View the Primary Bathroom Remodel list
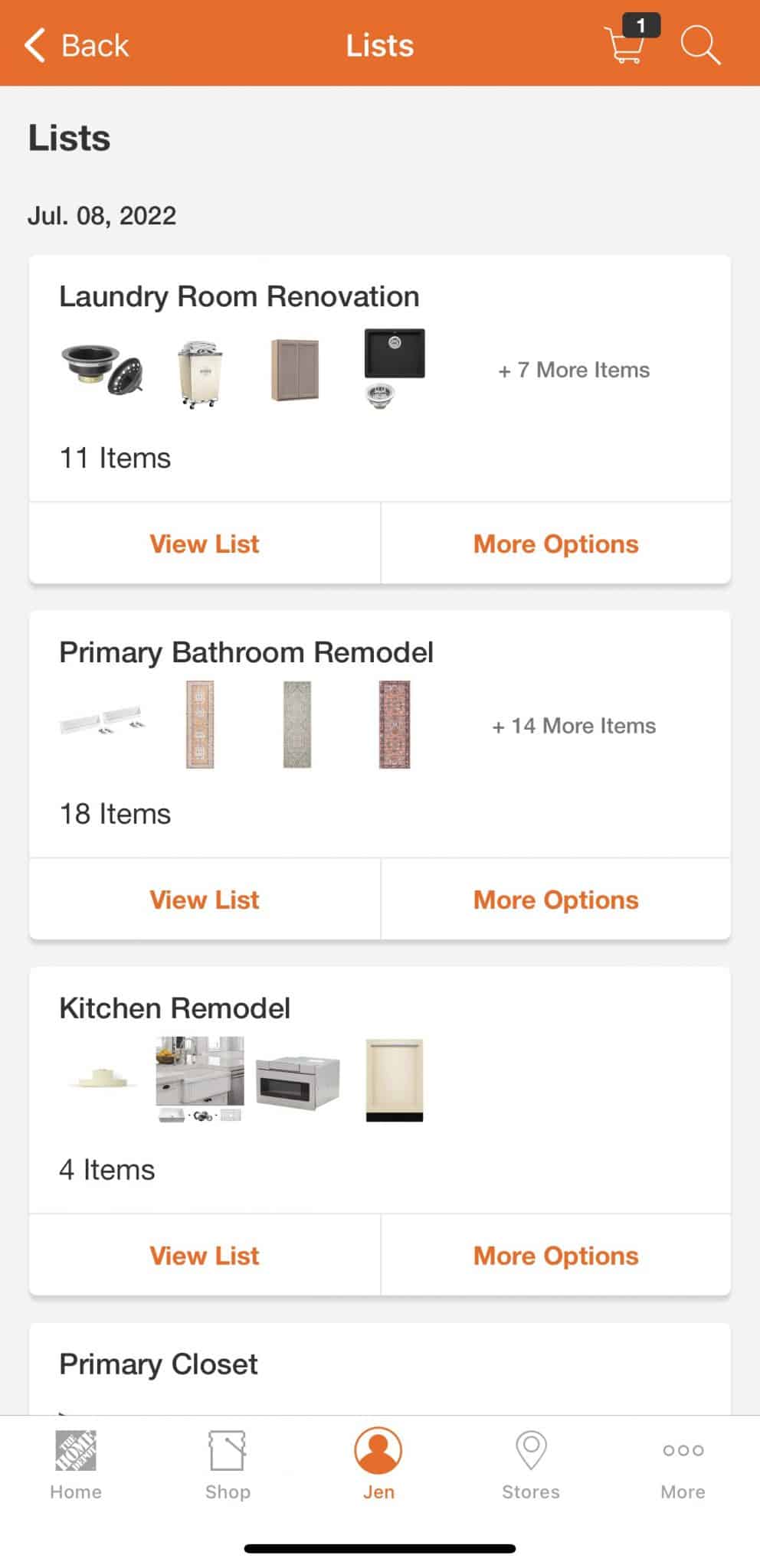The height and width of the screenshot is (1568, 760). [x=205, y=900]
